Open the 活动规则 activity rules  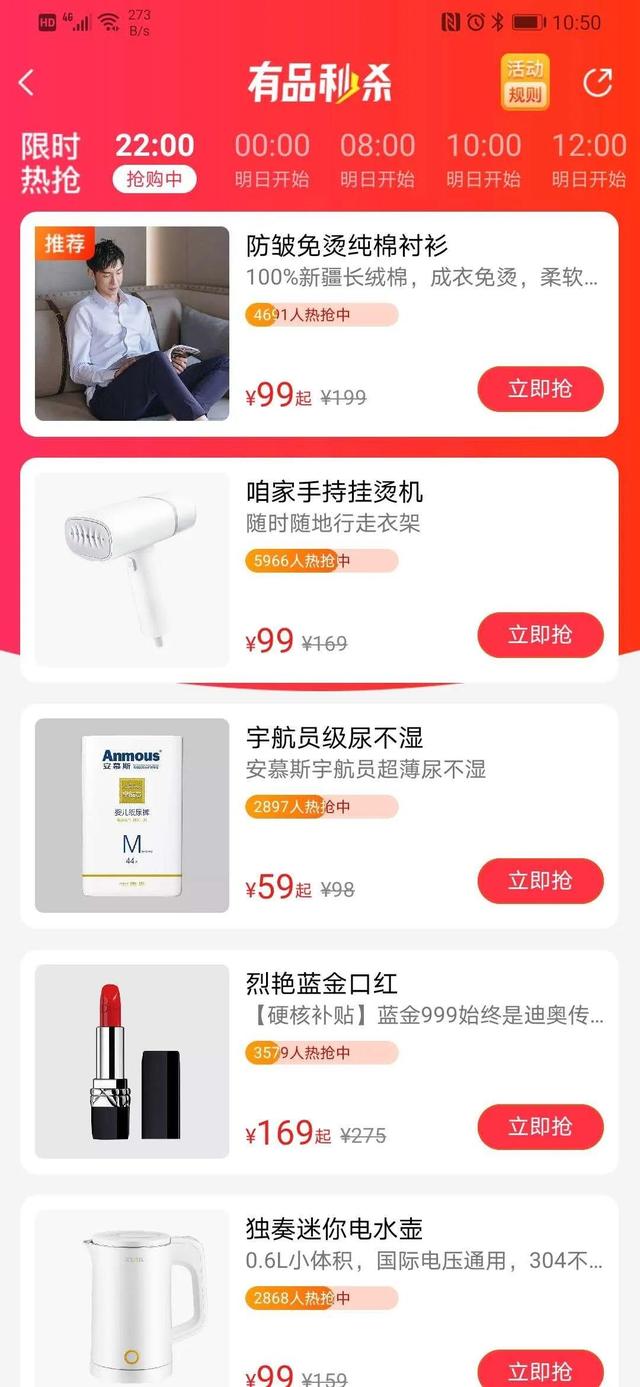[525, 82]
